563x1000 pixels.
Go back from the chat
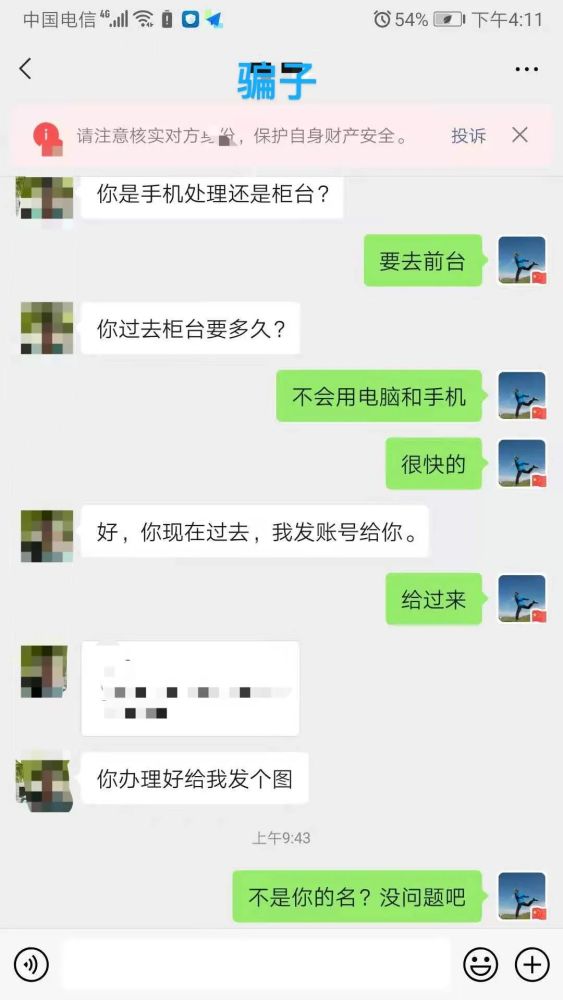click(26, 68)
